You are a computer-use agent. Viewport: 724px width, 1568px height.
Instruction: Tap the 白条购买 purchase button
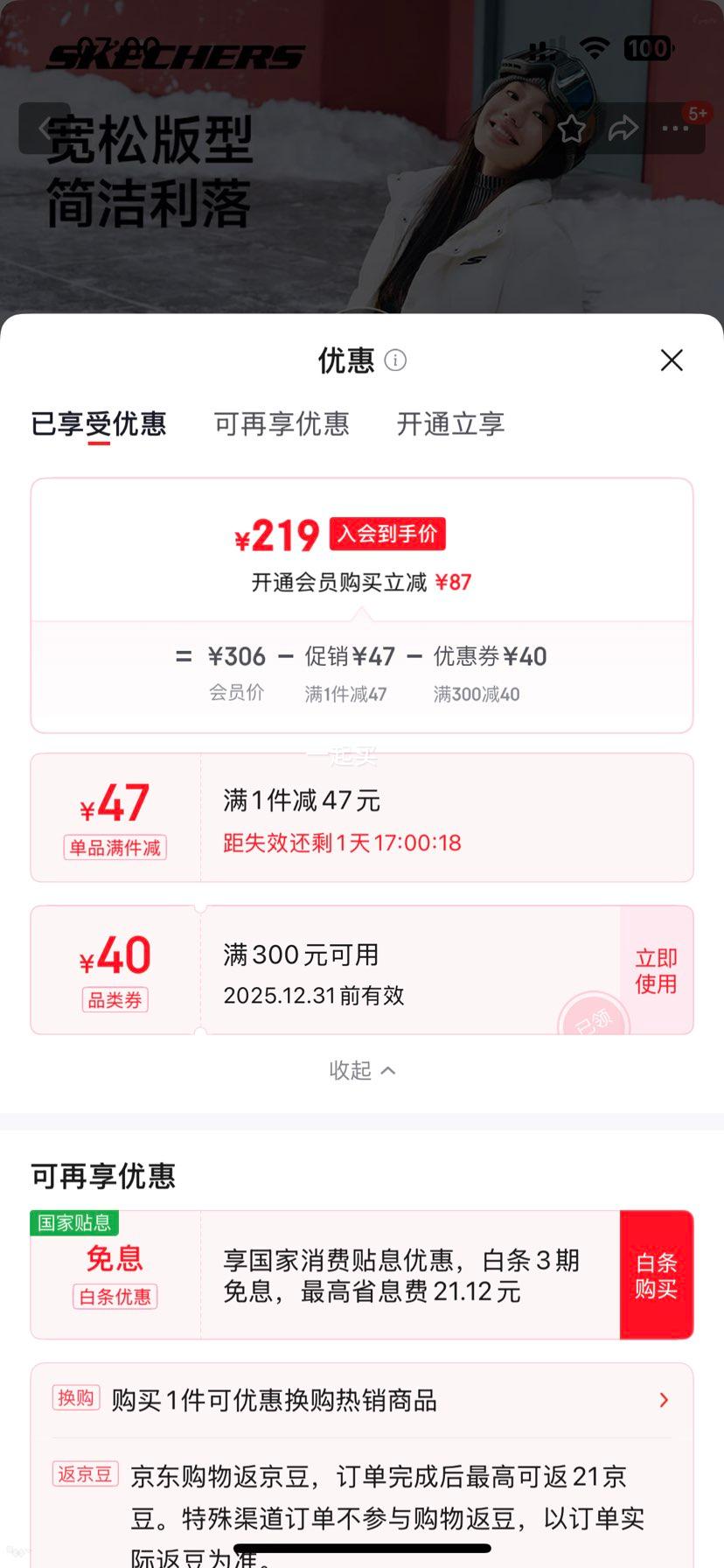656,1275
